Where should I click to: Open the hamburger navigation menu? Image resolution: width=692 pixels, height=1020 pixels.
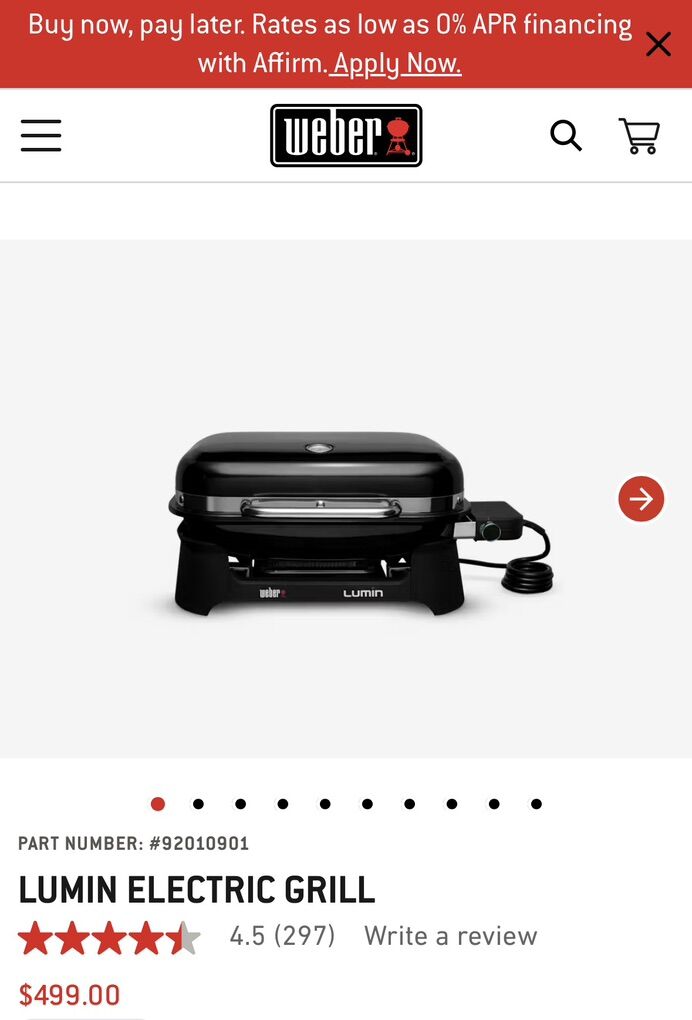point(41,135)
